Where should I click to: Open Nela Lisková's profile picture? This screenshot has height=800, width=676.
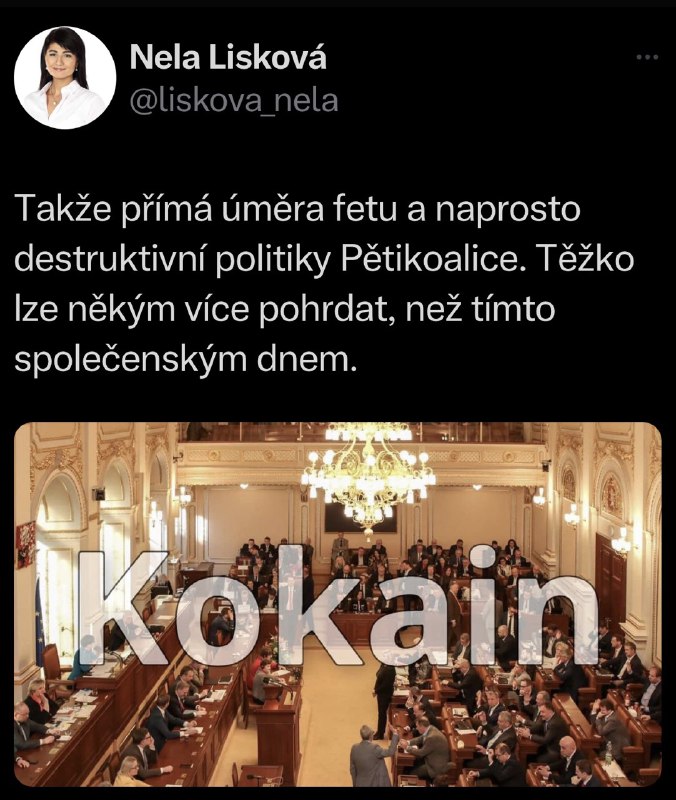coord(65,78)
